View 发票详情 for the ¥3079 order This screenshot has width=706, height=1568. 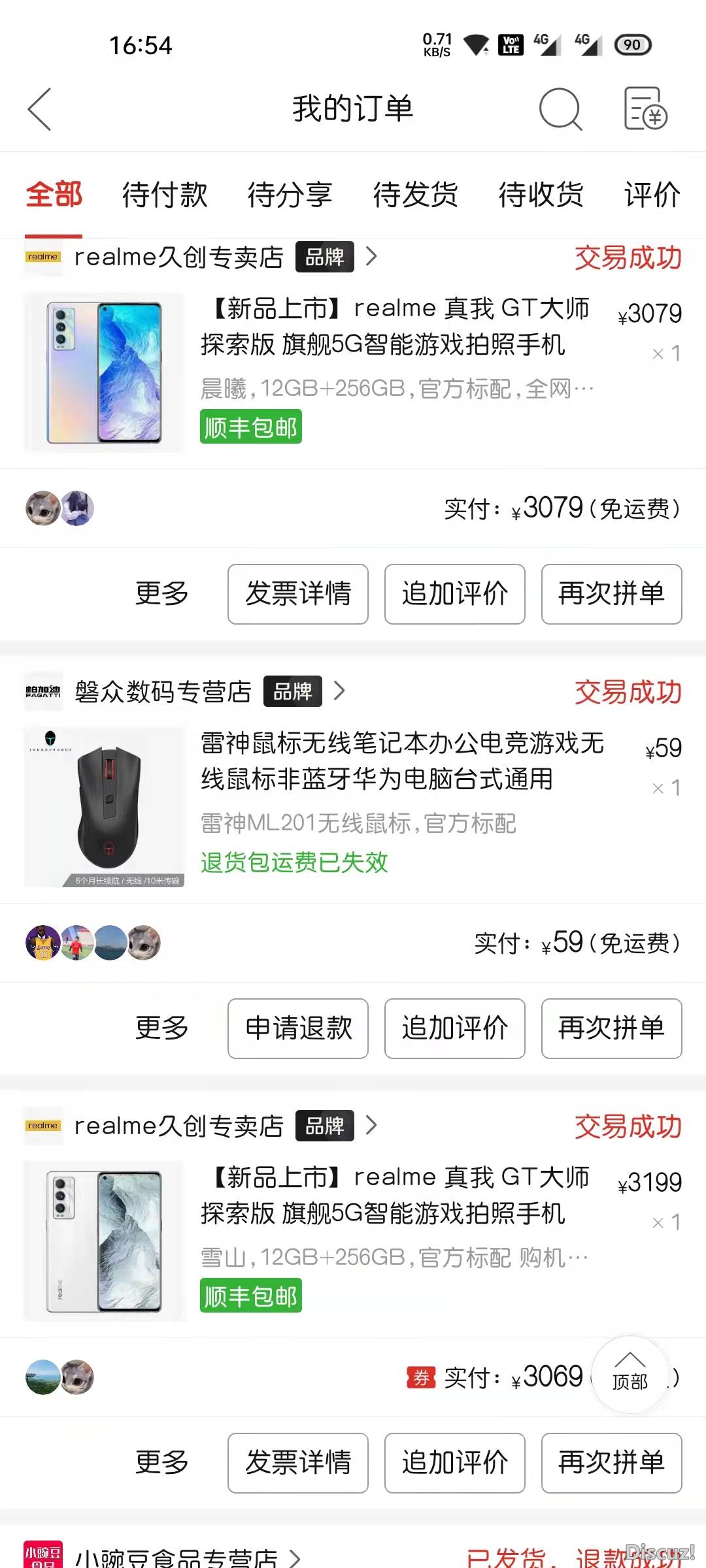(298, 594)
